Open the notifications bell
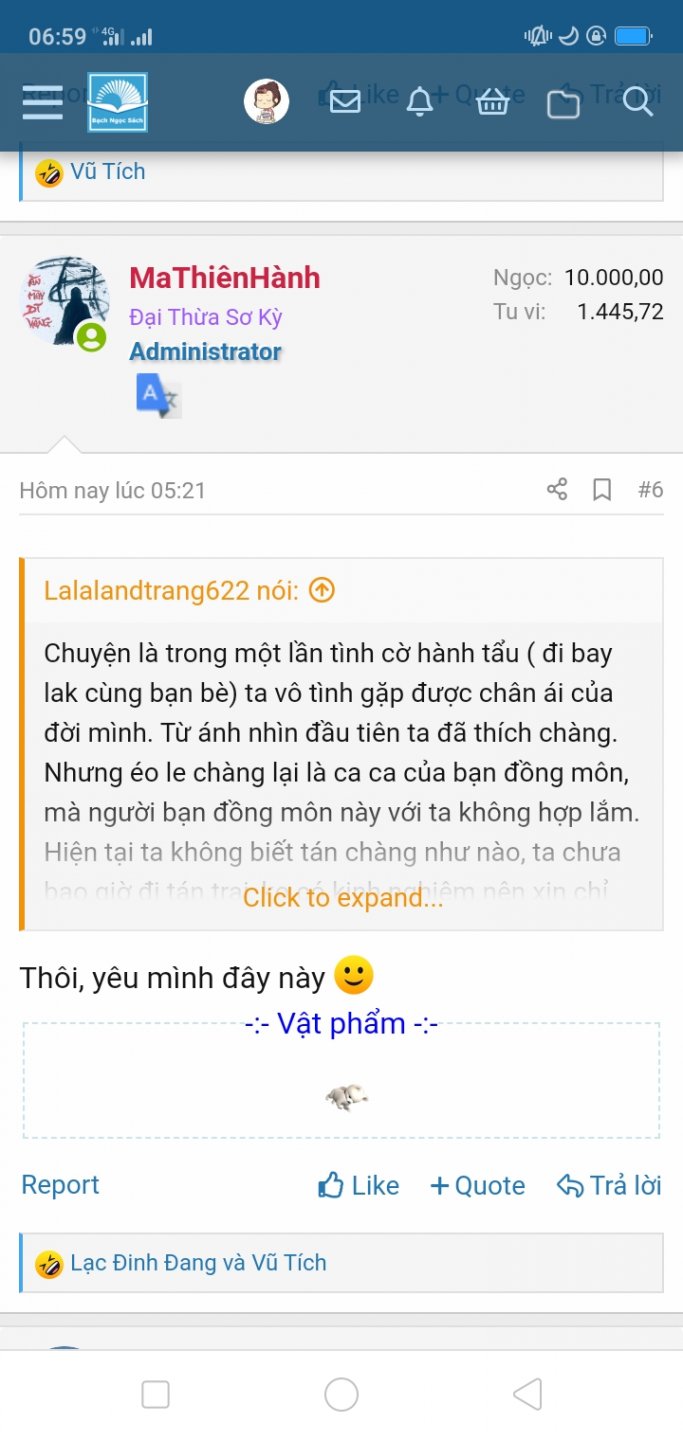The height and width of the screenshot is (1440, 683). (x=420, y=102)
